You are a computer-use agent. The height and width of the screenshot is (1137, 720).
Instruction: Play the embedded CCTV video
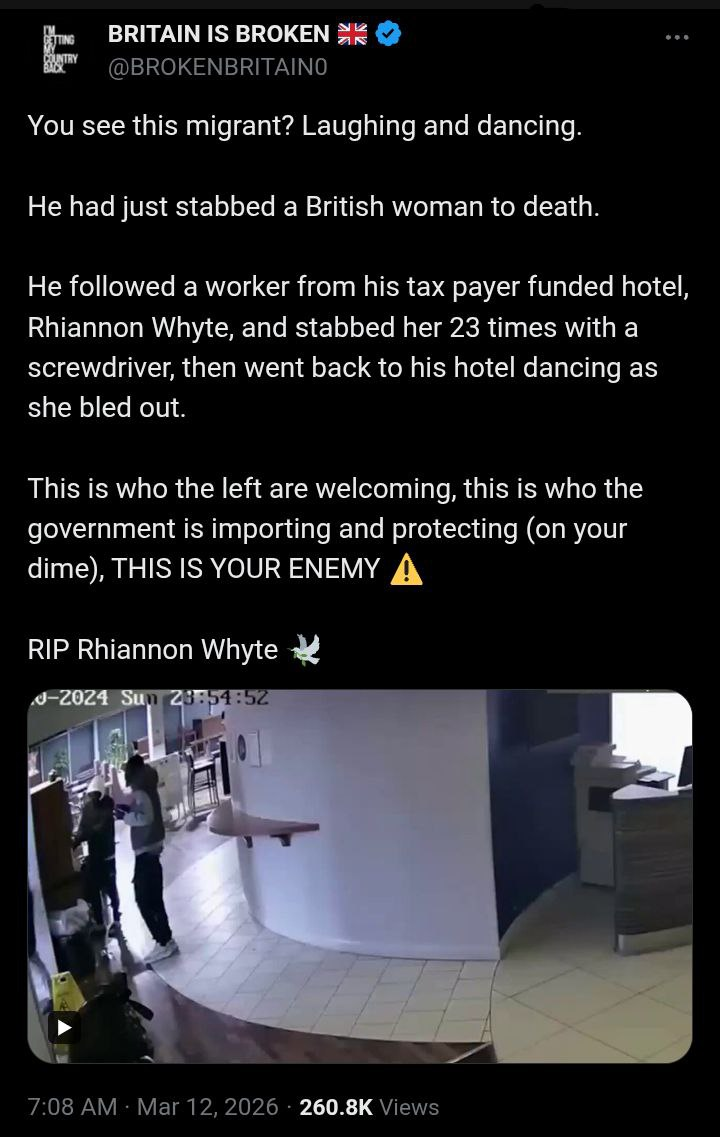point(65,1026)
